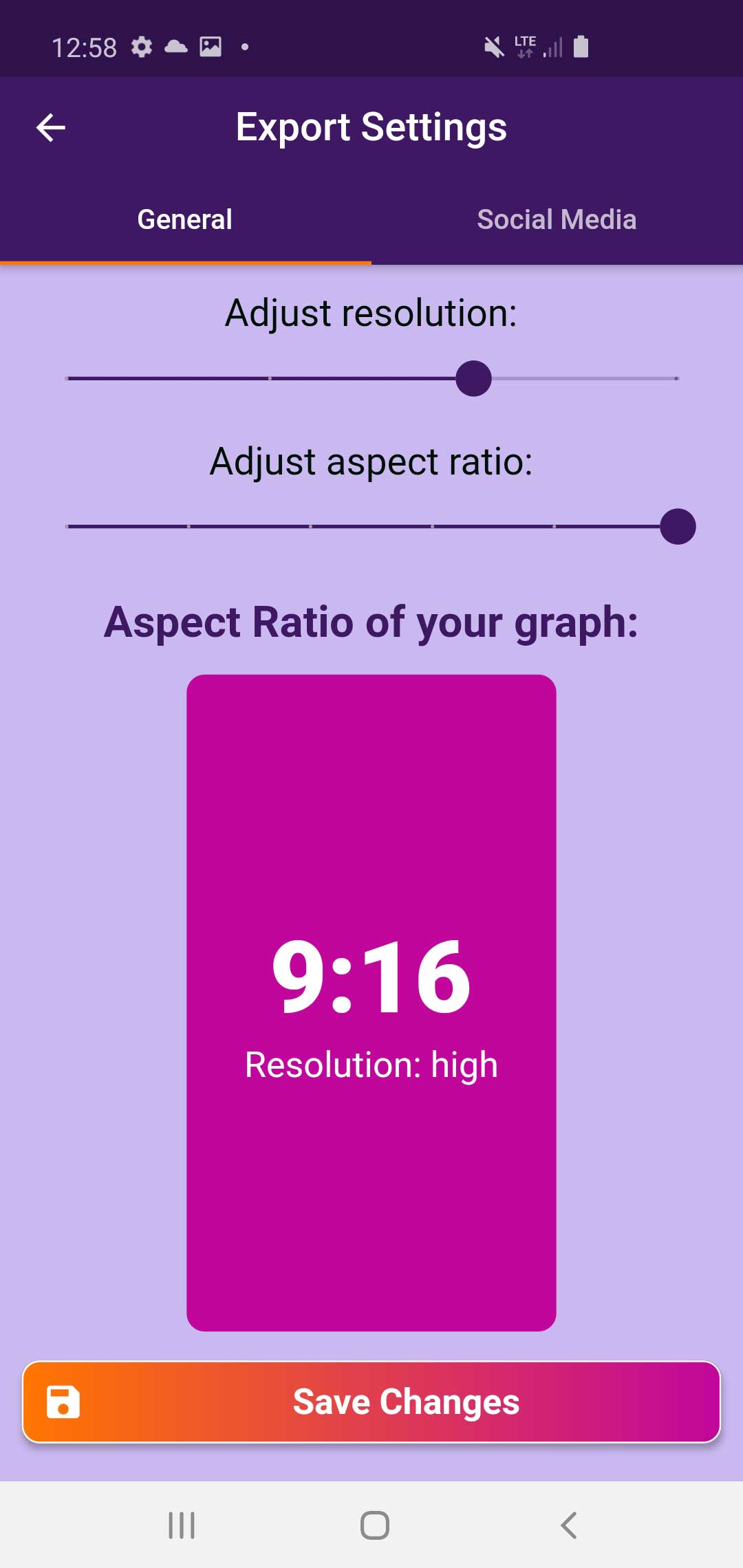Save Changes to export settings
The height and width of the screenshot is (1568, 743).
click(371, 1402)
